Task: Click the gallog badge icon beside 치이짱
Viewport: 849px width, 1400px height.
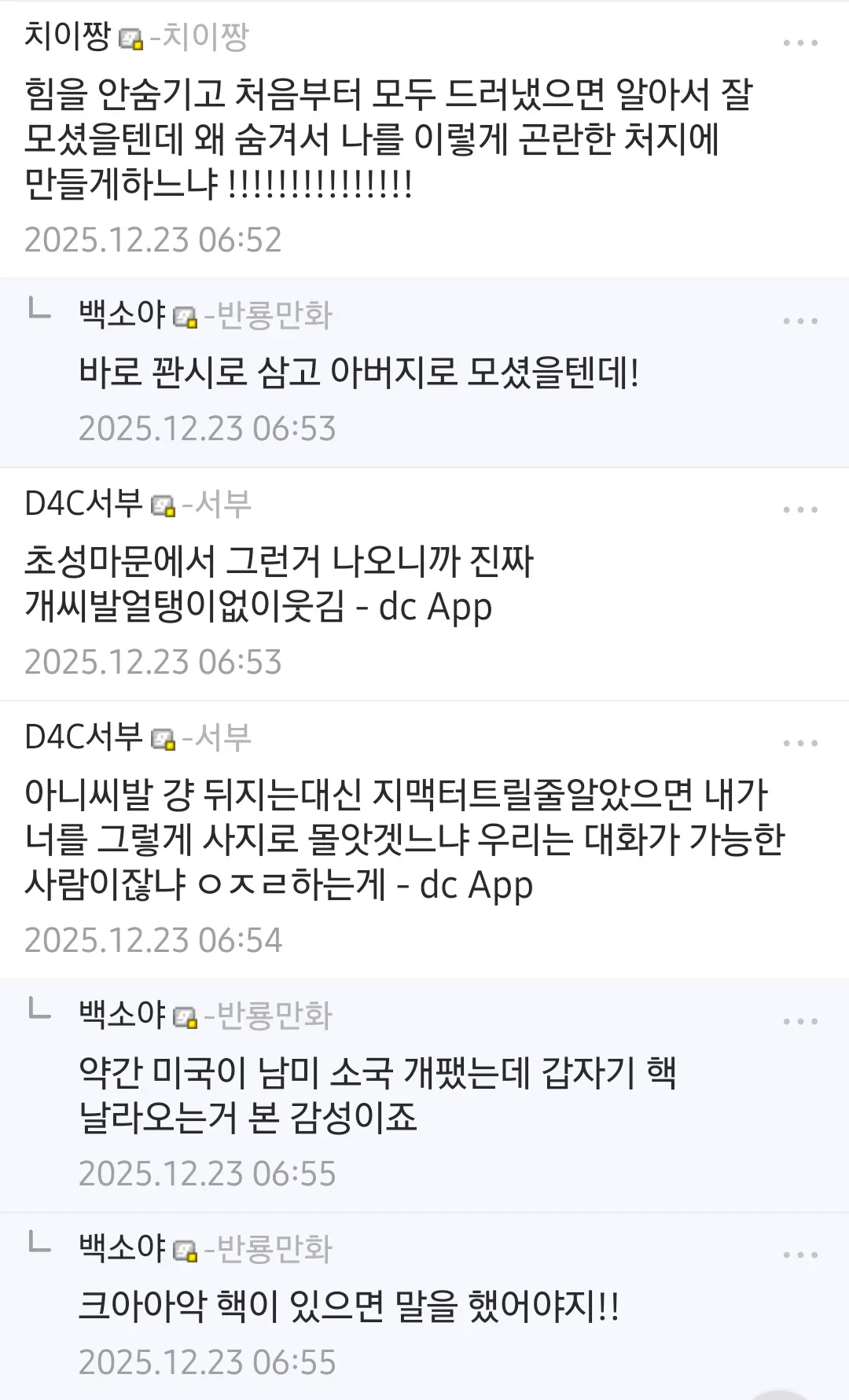Action: click(130, 36)
